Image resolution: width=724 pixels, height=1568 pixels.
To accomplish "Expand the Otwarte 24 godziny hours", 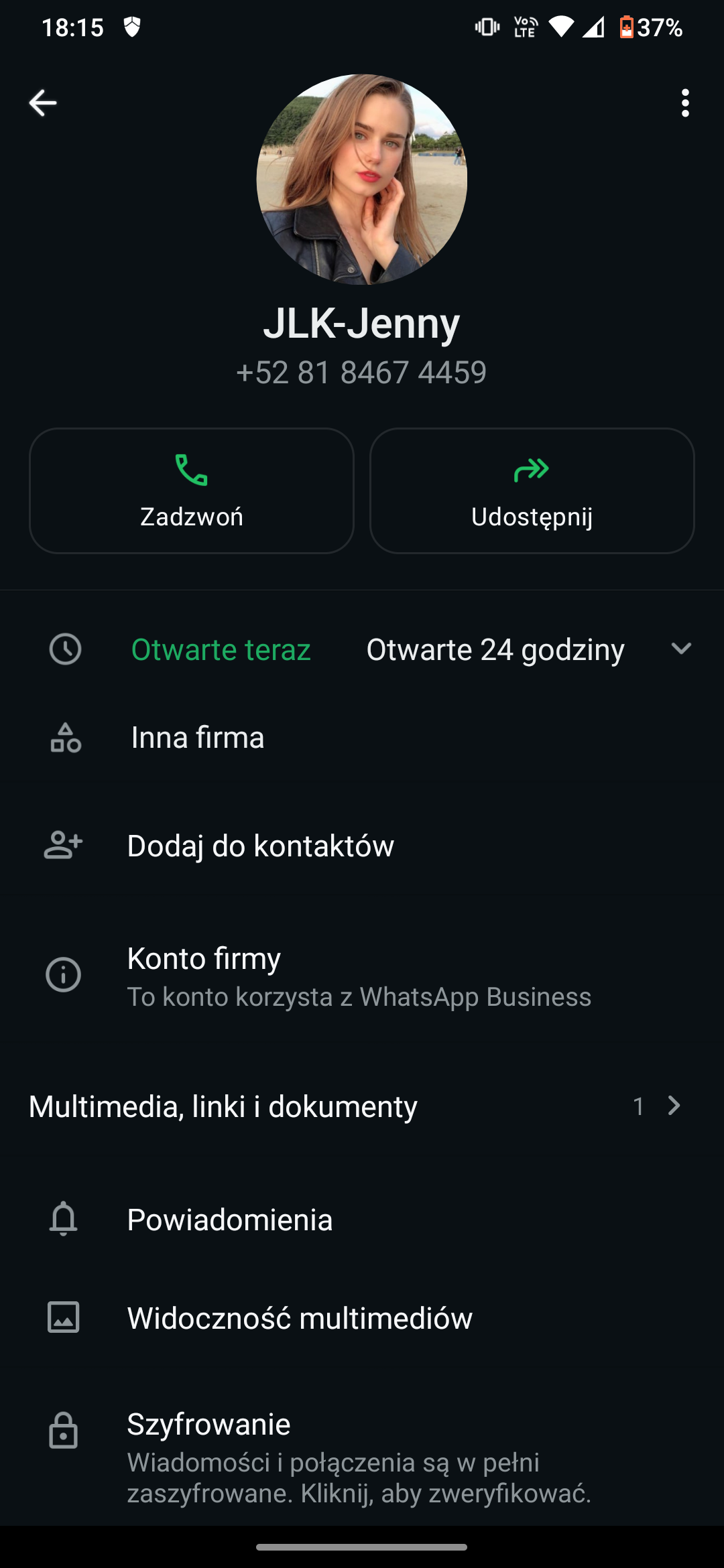I will click(x=680, y=649).
